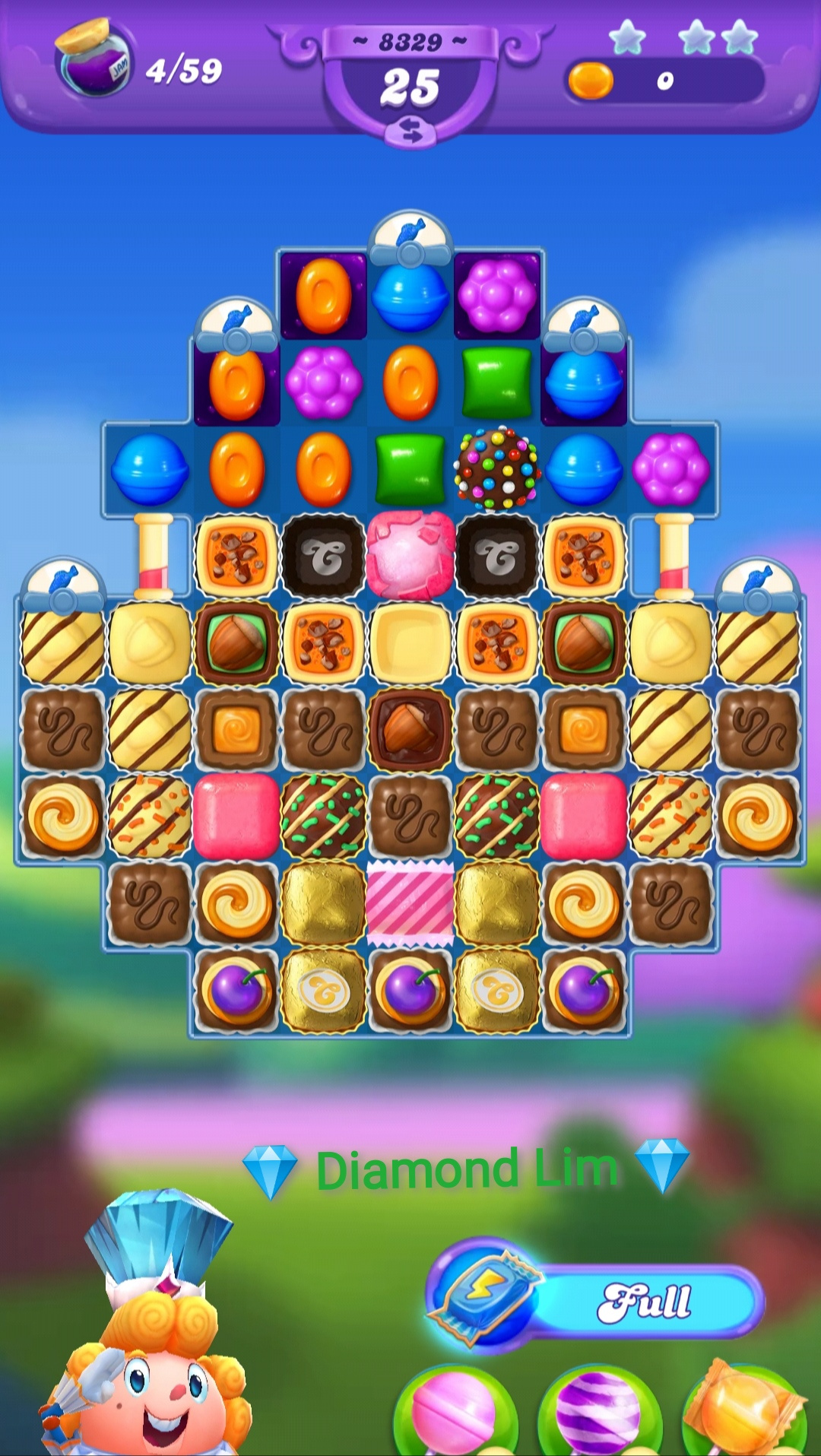Image resolution: width=821 pixels, height=1456 pixels.
Task: Select the purple striped lollipop booster
Action: (x=599, y=1411)
